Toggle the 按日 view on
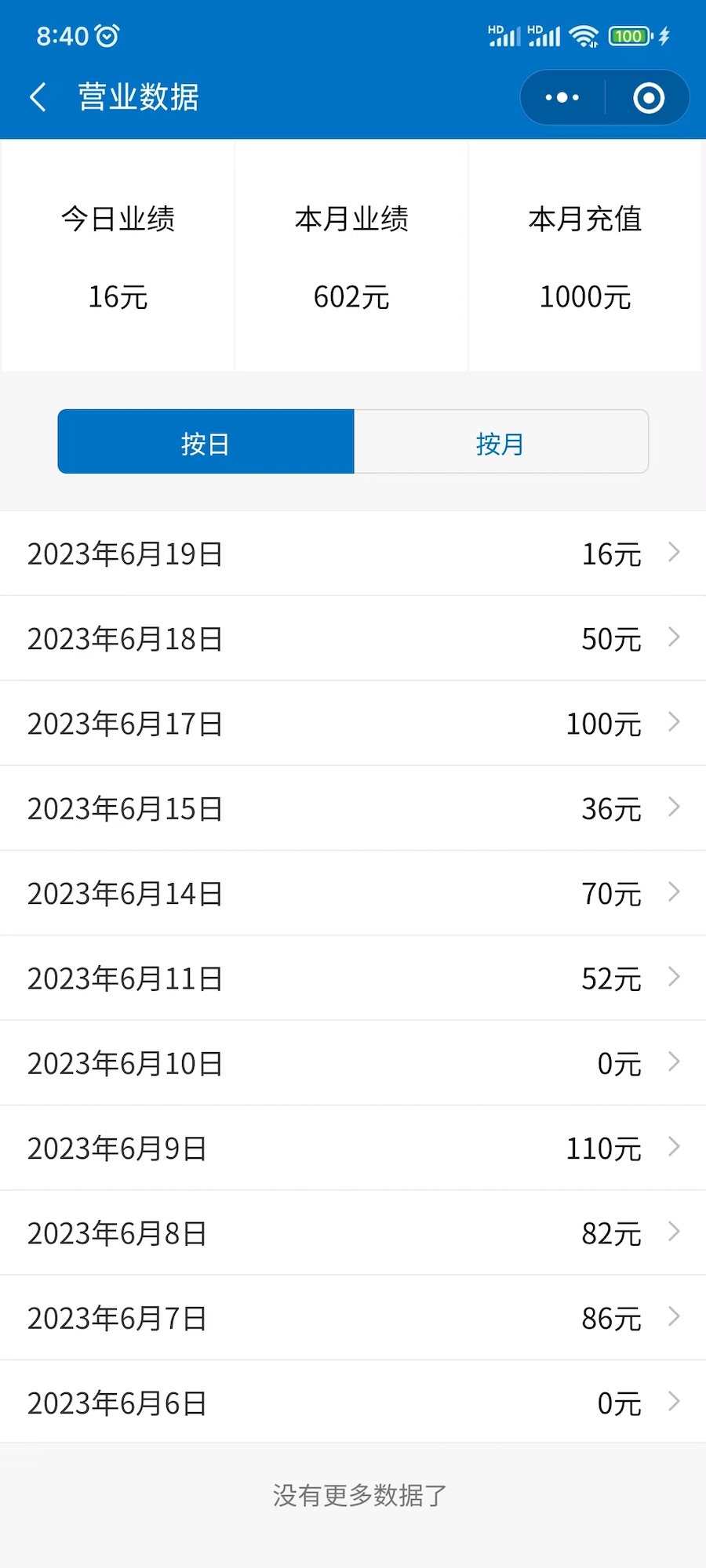The width and height of the screenshot is (706, 1568). pyautogui.click(x=205, y=441)
